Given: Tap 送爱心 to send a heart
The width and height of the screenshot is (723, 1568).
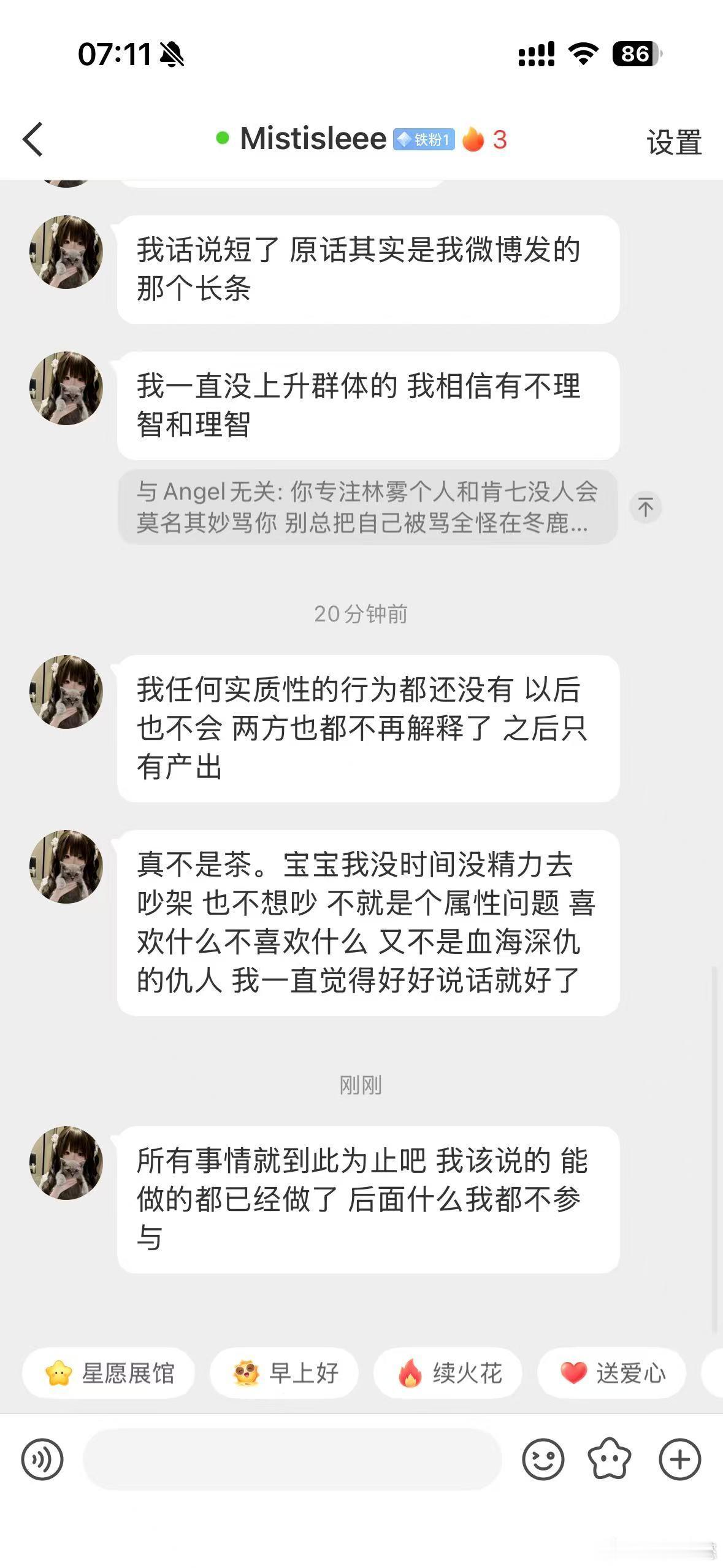Looking at the screenshot, I should tap(611, 1373).
